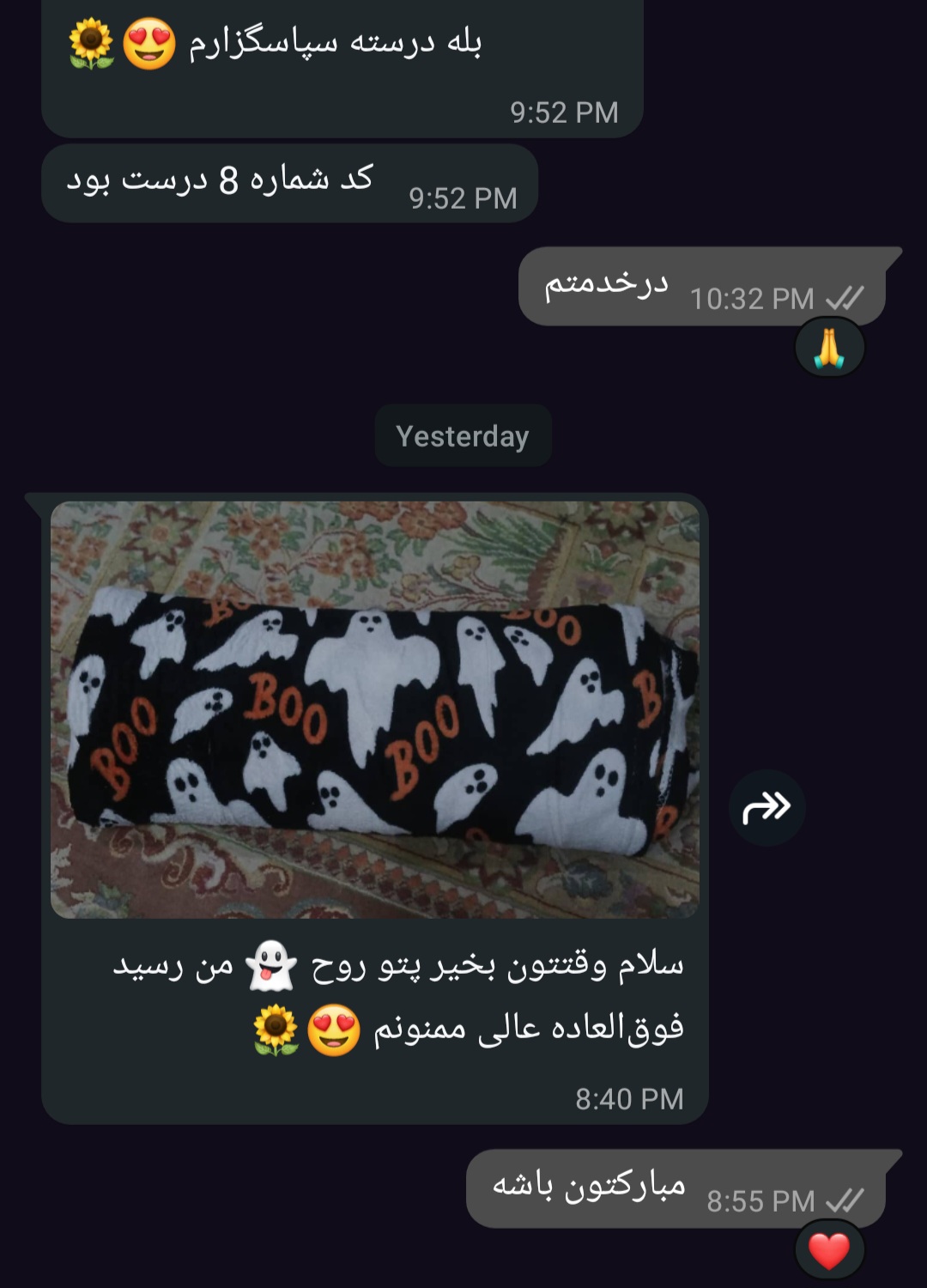Image resolution: width=927 pixels, height=1288 pixels.
Task: Tap the heart reaction on the 8:55 PM message
Action: pos(829,1250)
